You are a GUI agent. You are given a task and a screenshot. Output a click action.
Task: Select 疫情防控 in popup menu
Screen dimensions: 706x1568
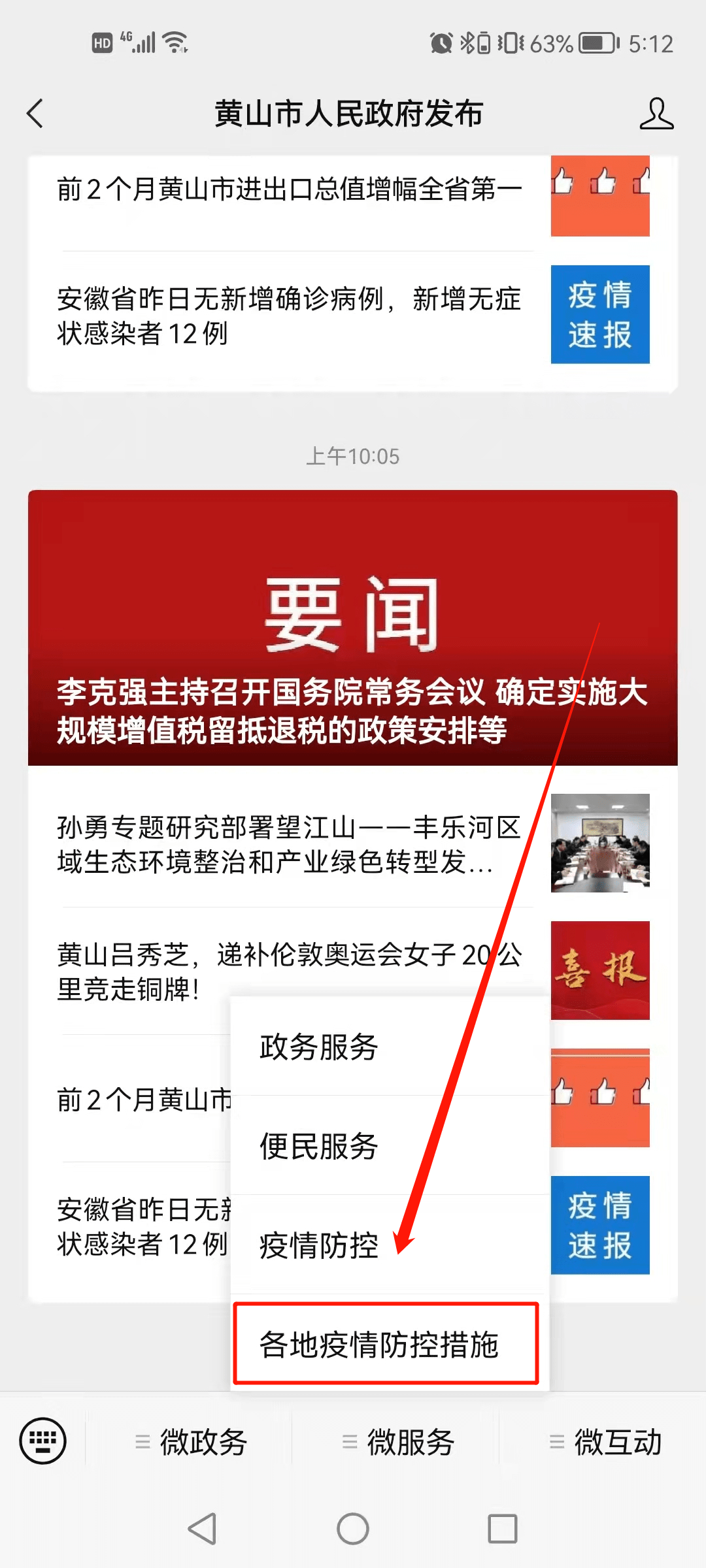coord(319,1245)
